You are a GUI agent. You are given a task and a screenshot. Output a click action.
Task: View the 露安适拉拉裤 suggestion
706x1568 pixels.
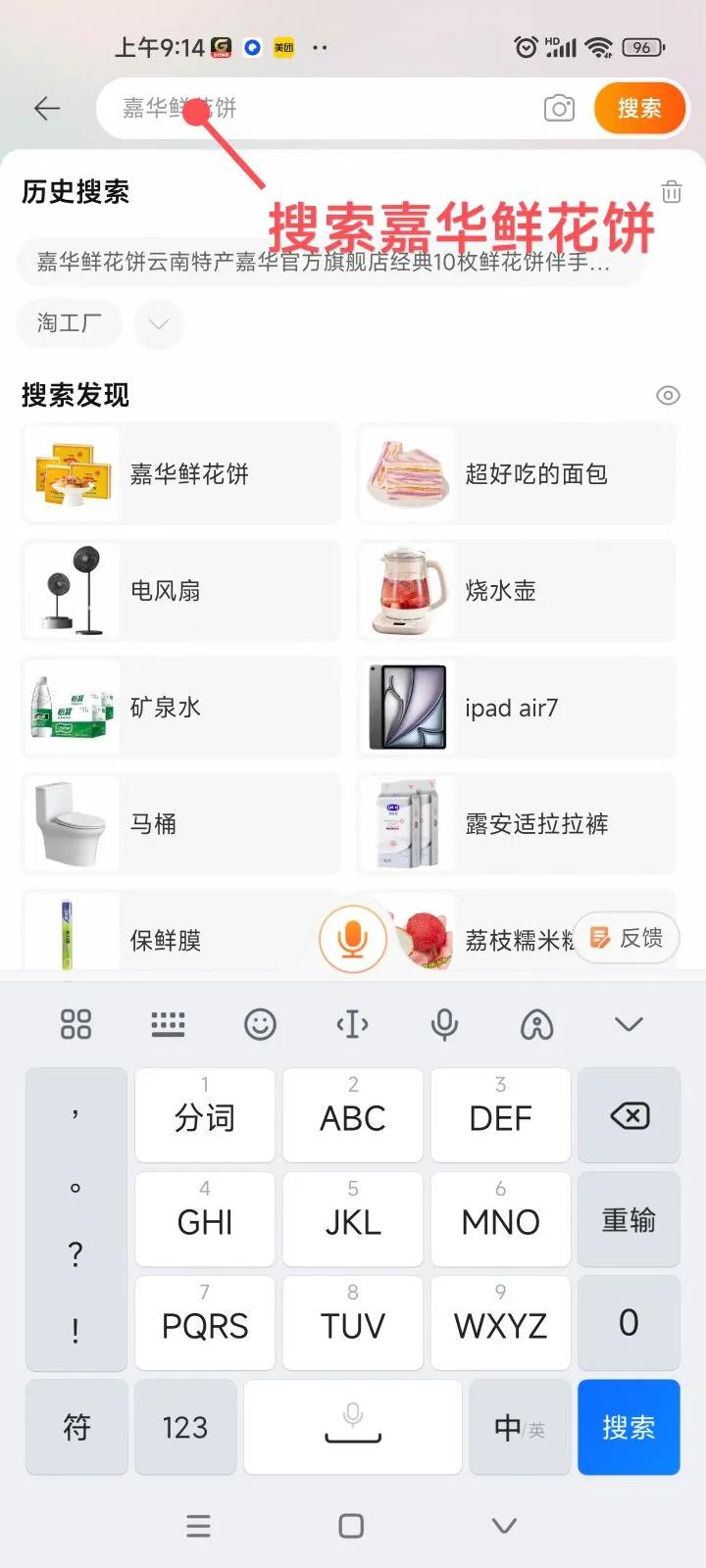(x=517, y=824)
